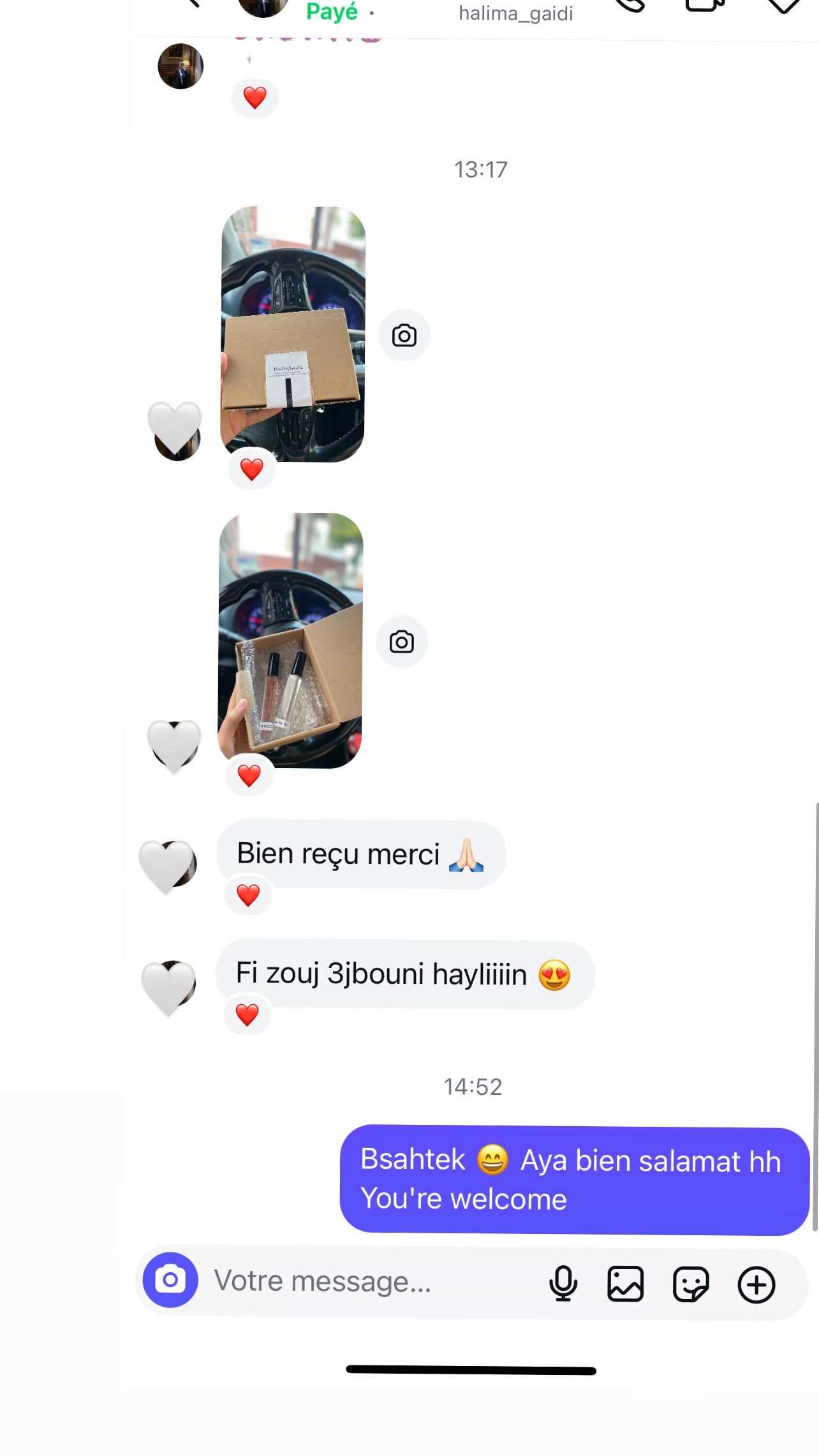View heart reaction on "Bien reçu merci" message
Image resolution: width=819 pixels, height=1456 pixels.
248,895
